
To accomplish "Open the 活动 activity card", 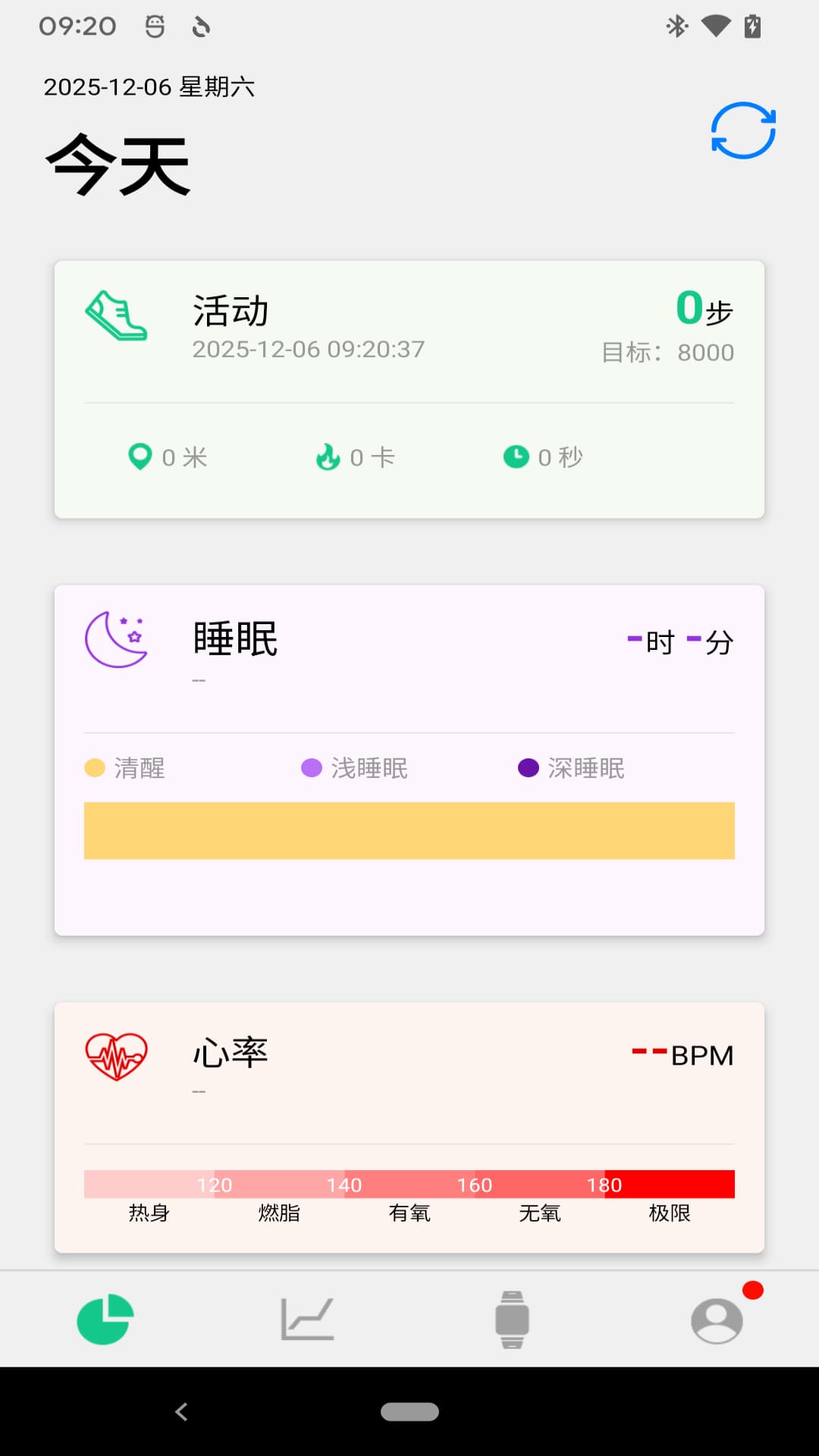I will tap(409, 388).
